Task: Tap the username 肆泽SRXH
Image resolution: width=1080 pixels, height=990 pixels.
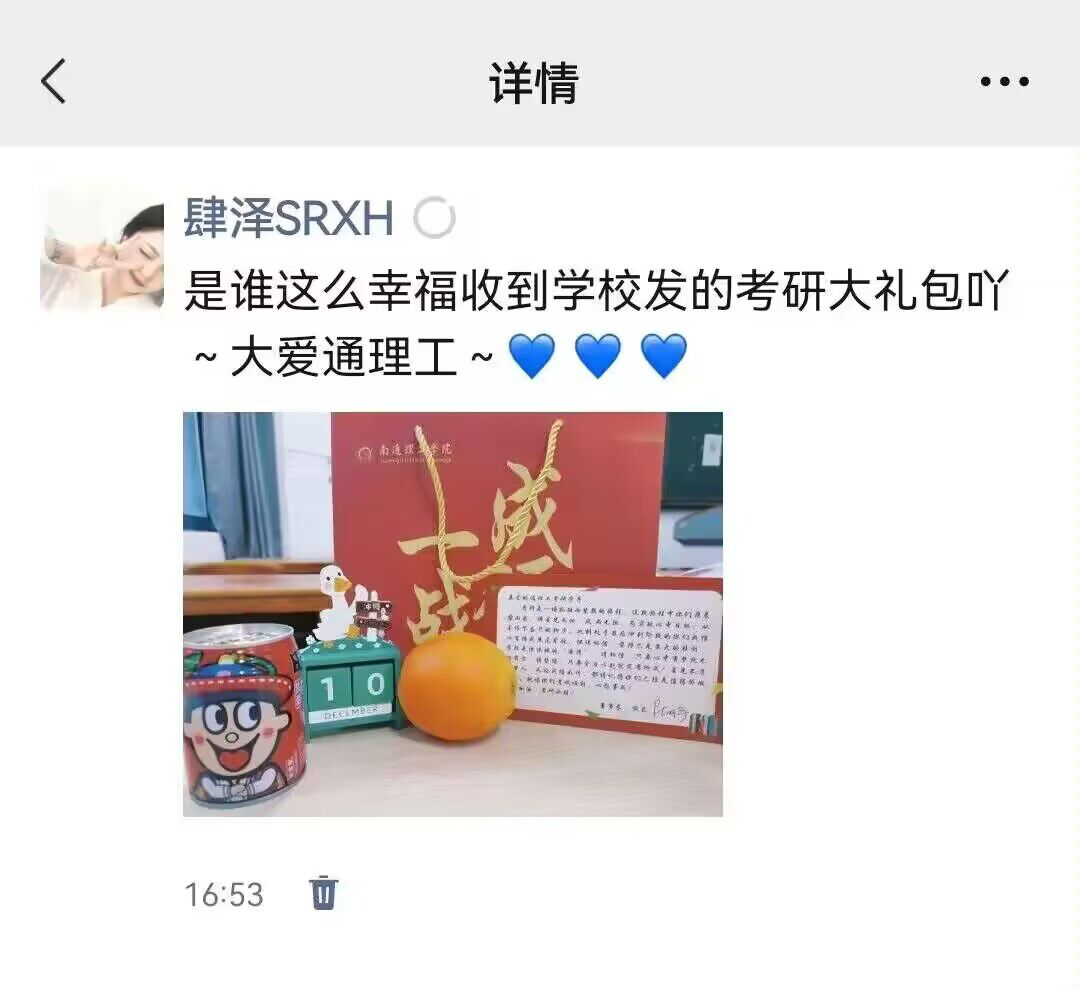Action: pyautogui.click(x=288, y=219)
